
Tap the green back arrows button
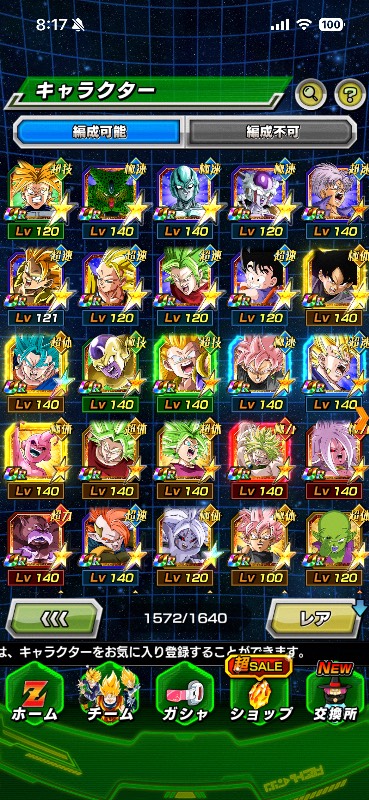(54, 618)
